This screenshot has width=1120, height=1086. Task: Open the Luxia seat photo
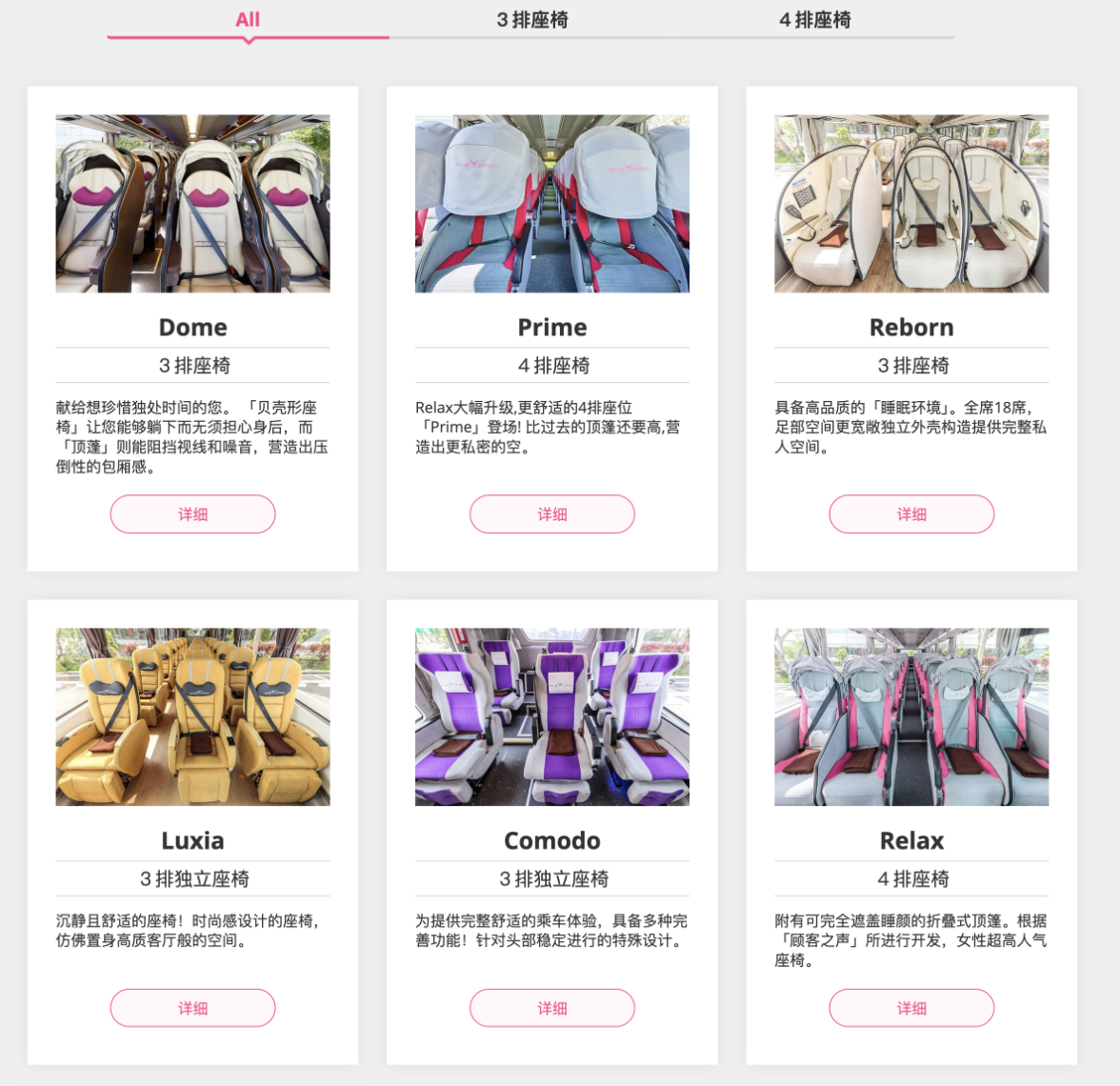point(192,716)
